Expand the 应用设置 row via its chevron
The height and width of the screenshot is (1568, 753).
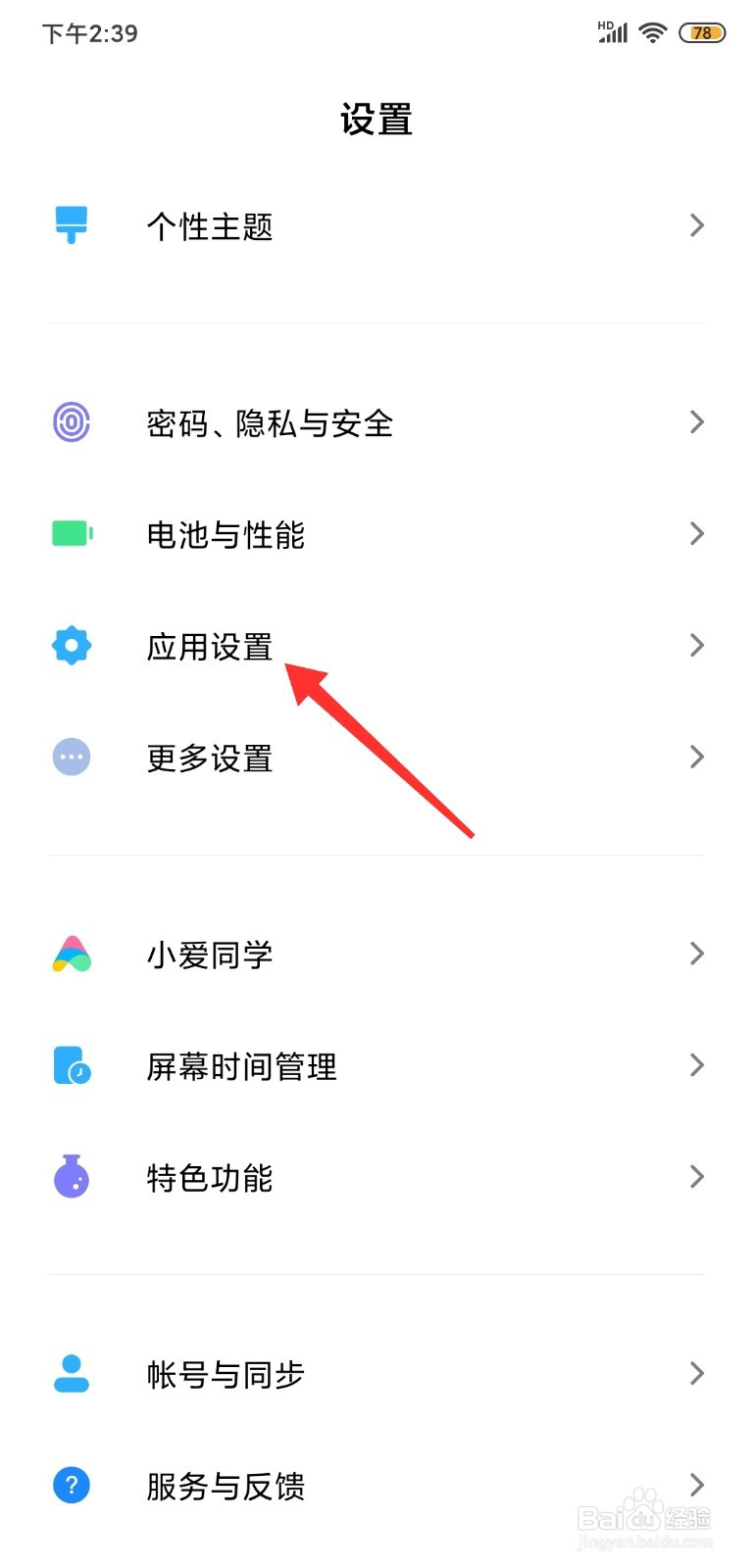[x=697, y=645]
